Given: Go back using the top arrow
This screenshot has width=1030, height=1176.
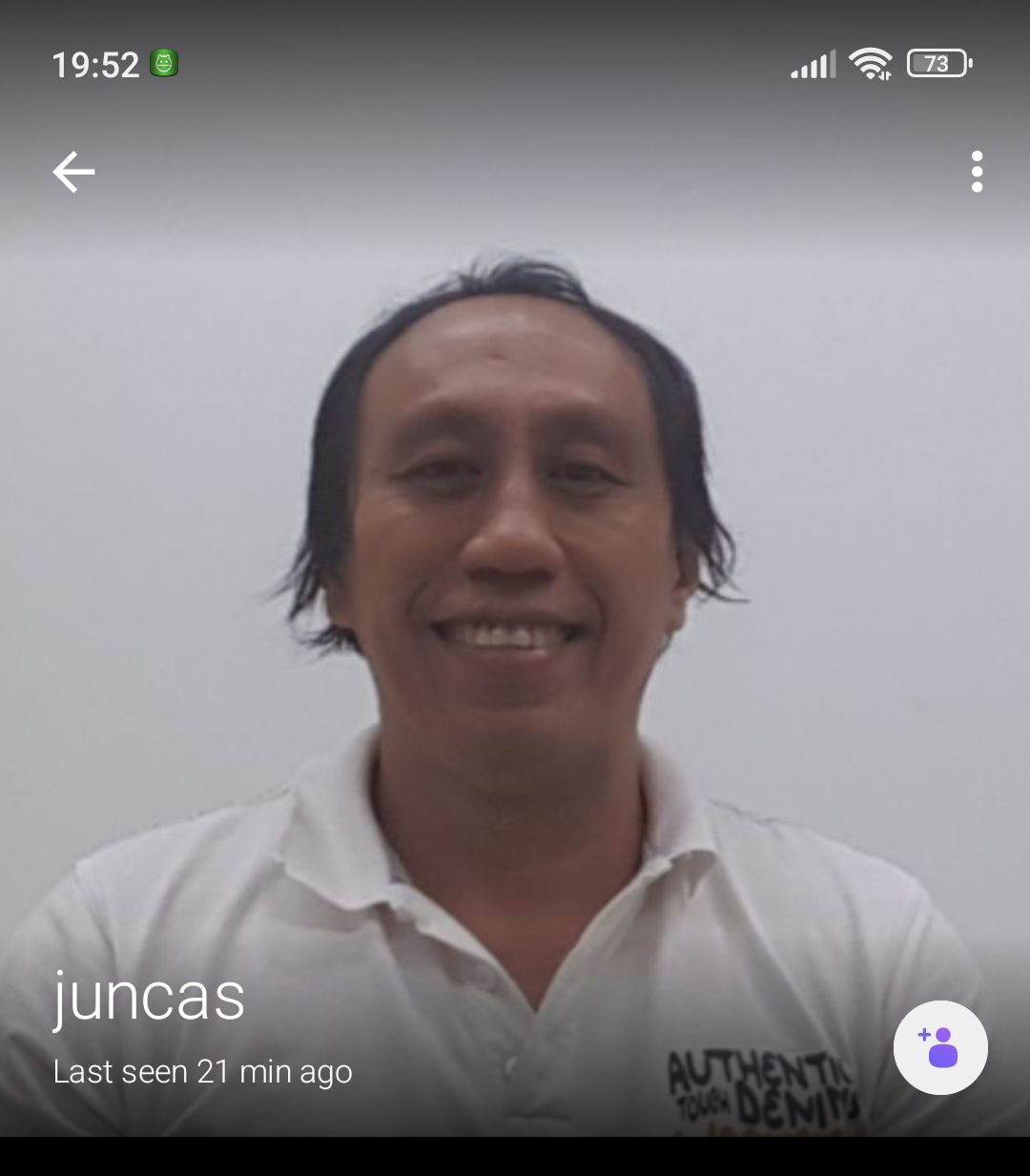Looking at the screenshot, I should click(73, 173).
